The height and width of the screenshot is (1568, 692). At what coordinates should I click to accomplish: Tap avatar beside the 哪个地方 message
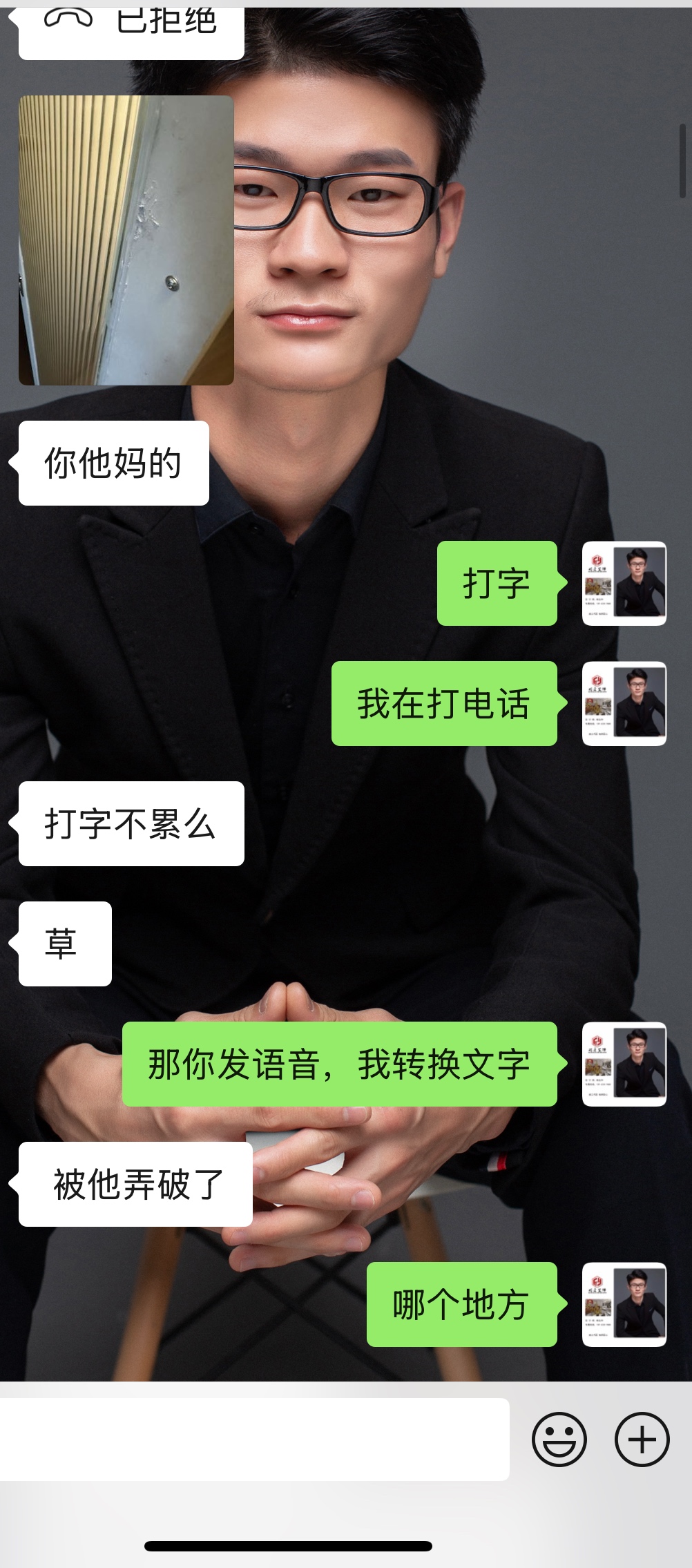[x=624, y=1304]
